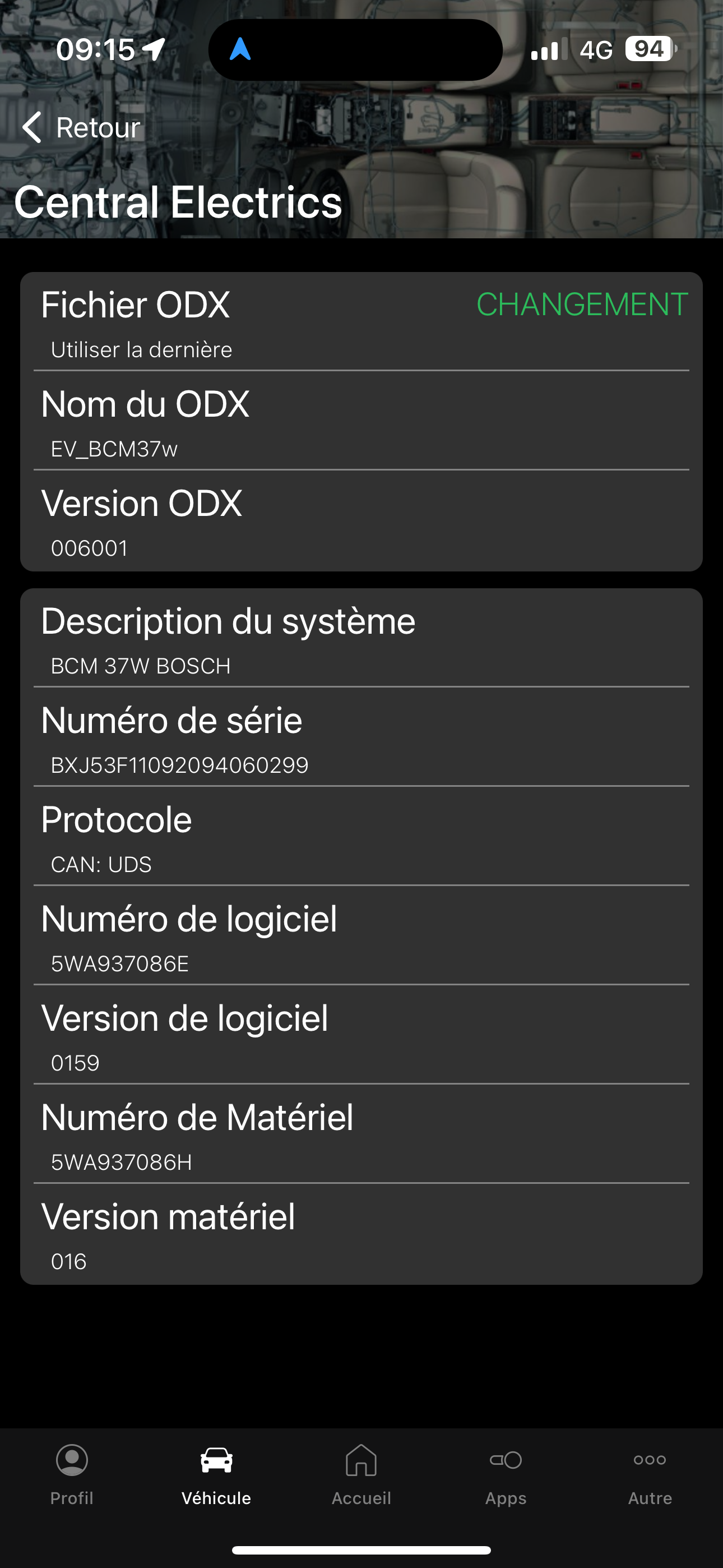Image resolution: width=723 pixels, height=1568 pixels.
Task: Tap CHANGEMENT to change the ODX file
Action: (582, 305)
